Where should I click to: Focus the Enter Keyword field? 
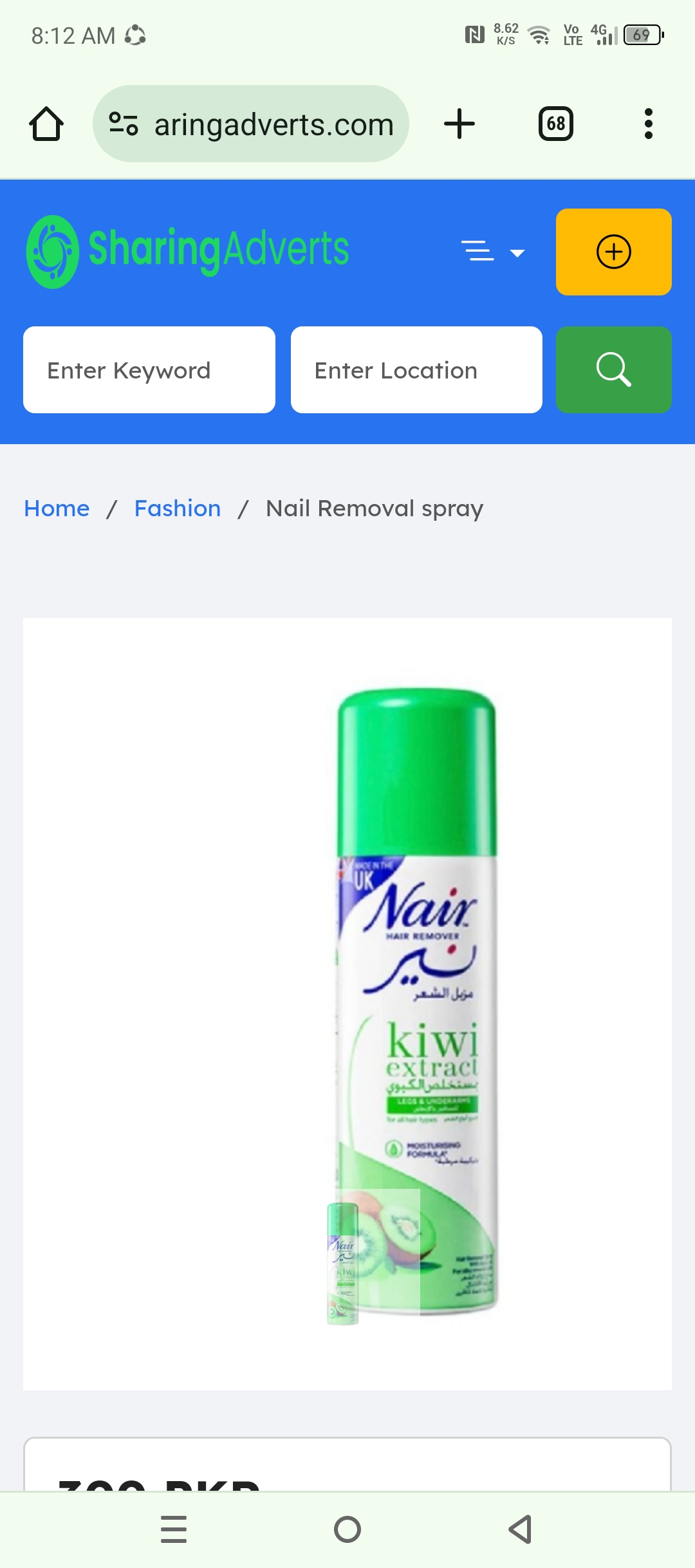pos(149,370)
